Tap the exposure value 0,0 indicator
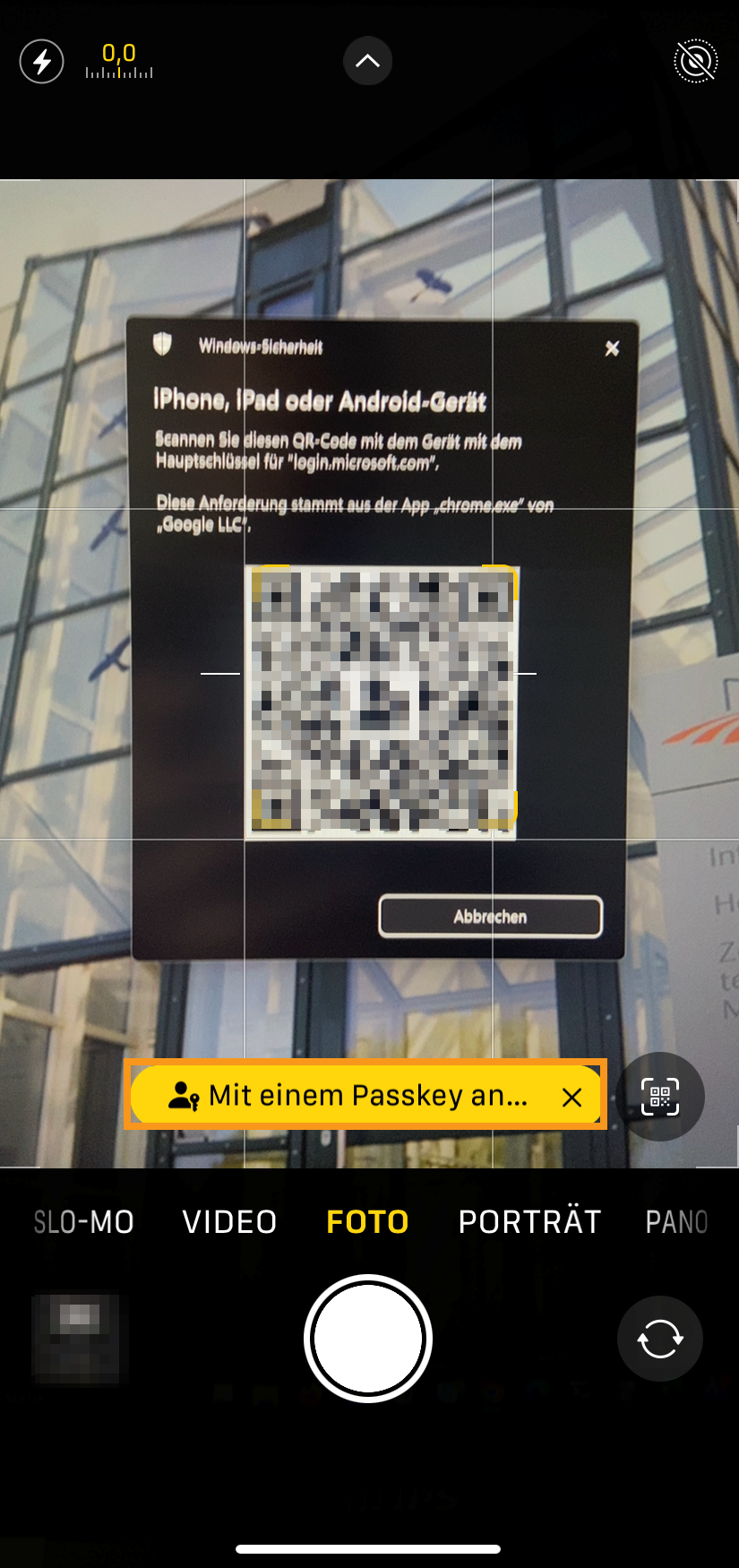The width and height of the screenshot is (739, 1568). tap(119, 61)
